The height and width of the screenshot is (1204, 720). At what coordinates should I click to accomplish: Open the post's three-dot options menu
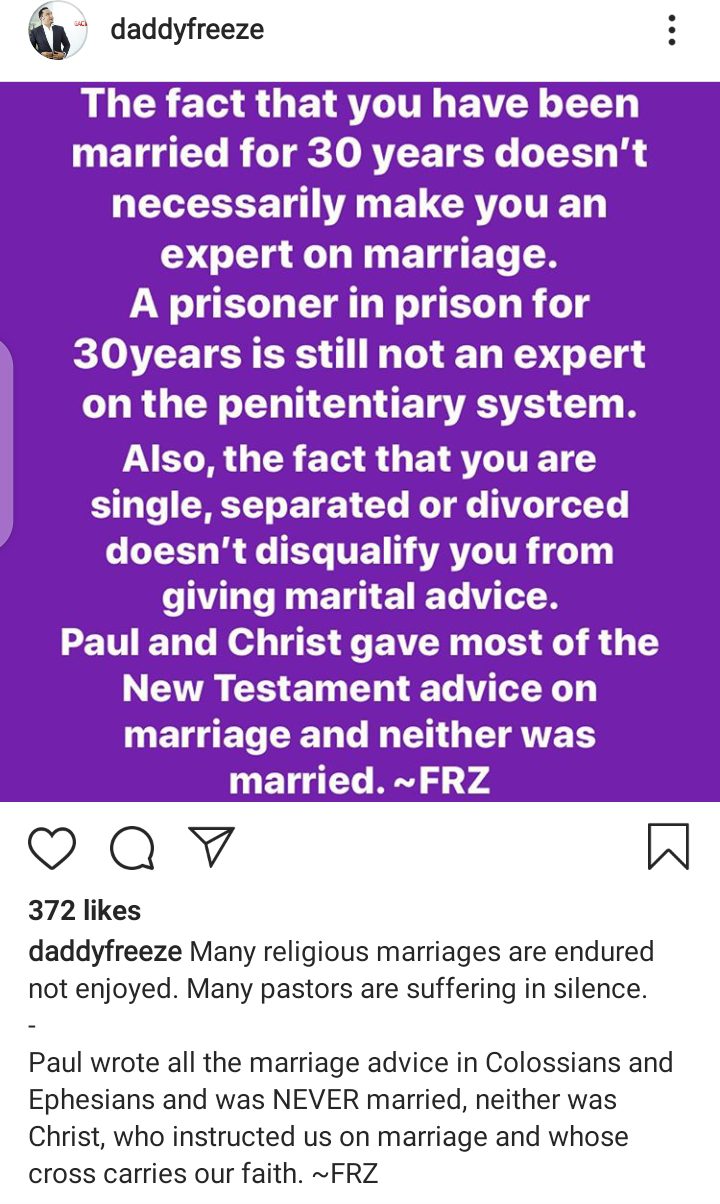pos(672,30)
